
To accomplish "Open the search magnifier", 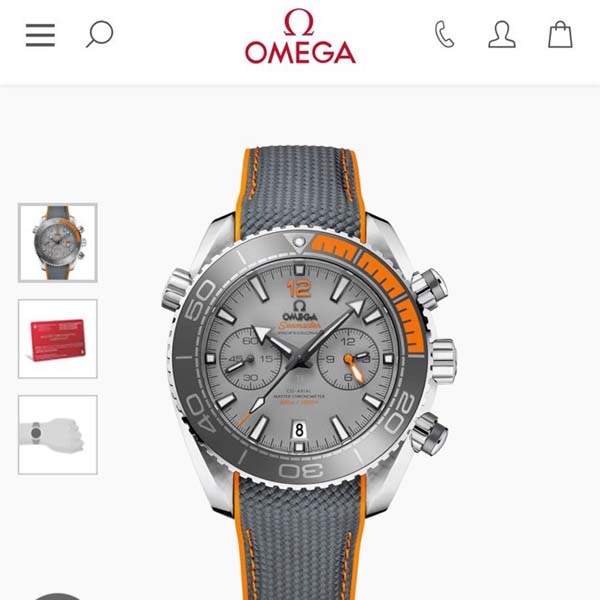I will 99,35.
